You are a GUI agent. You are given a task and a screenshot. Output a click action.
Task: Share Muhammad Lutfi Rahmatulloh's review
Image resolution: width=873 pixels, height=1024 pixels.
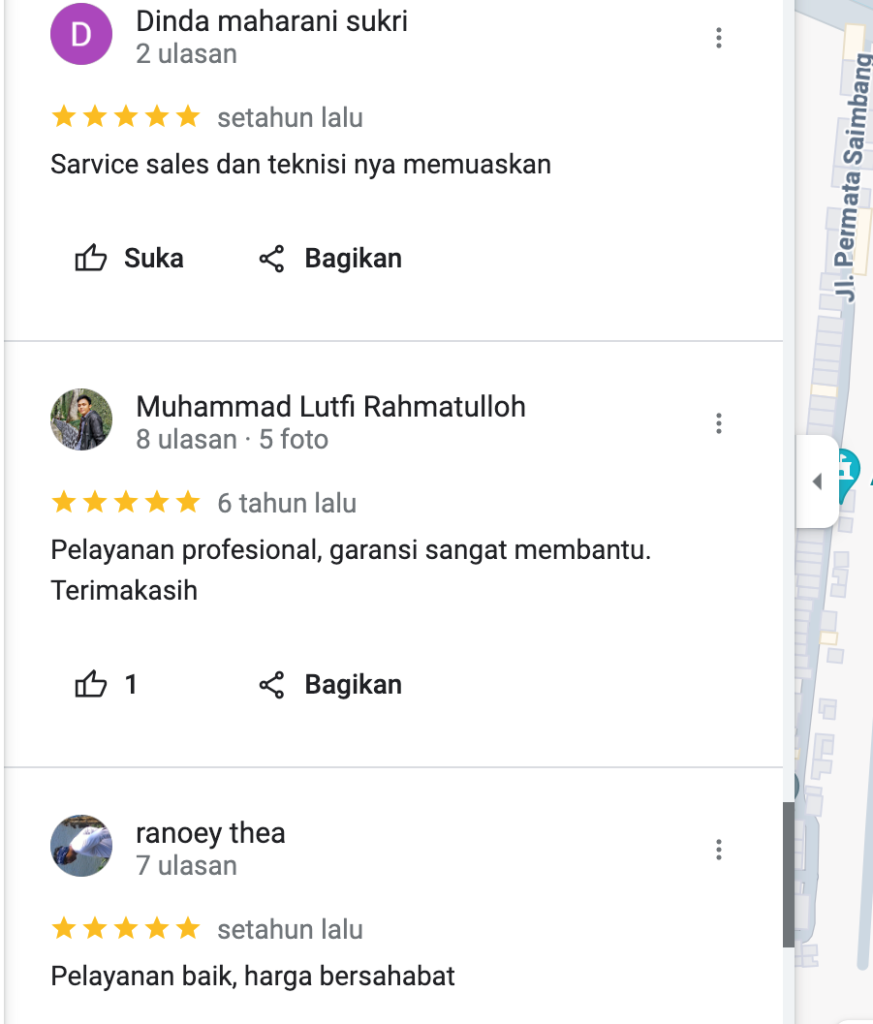pyautogui.click(x=330, y=685)
